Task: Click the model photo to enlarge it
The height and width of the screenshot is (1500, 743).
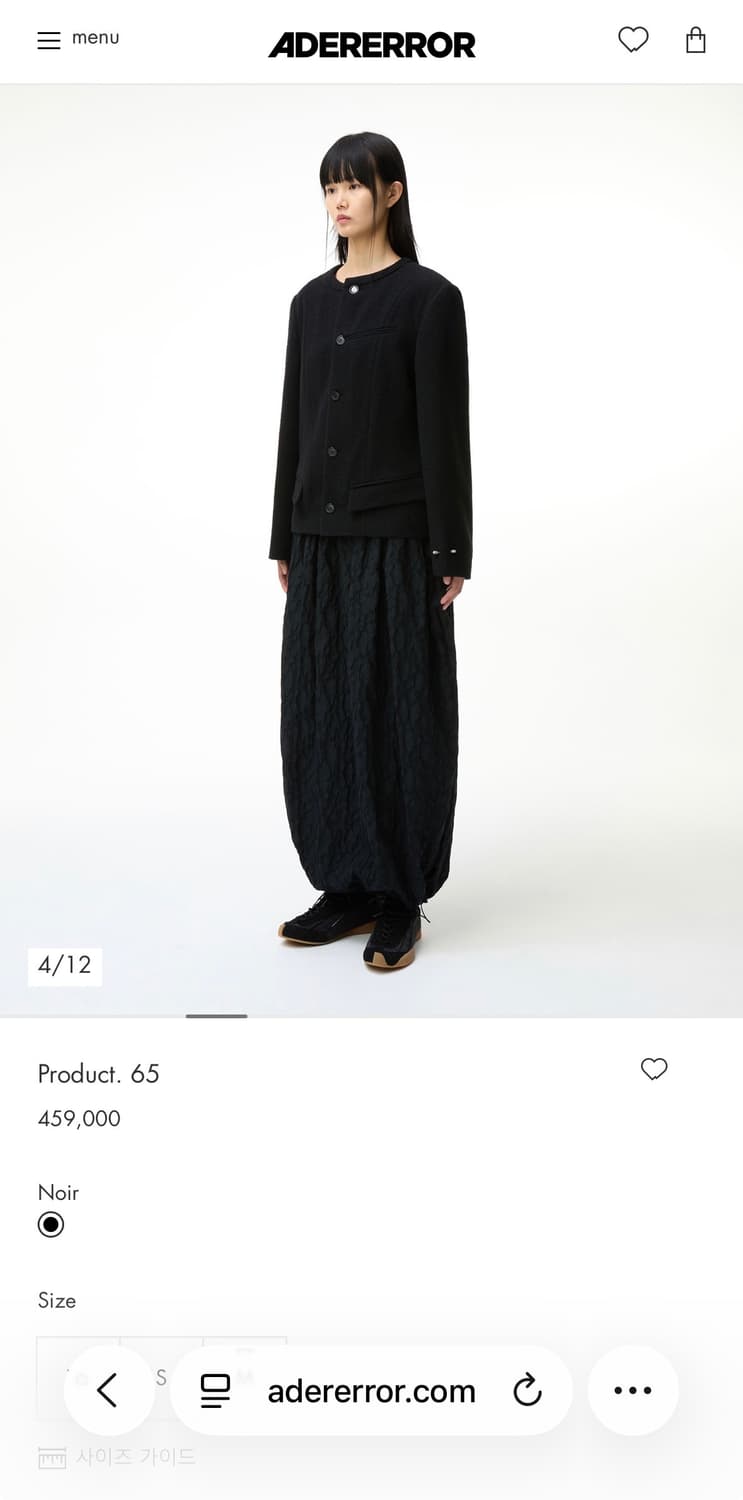Action: click(371, 550)
